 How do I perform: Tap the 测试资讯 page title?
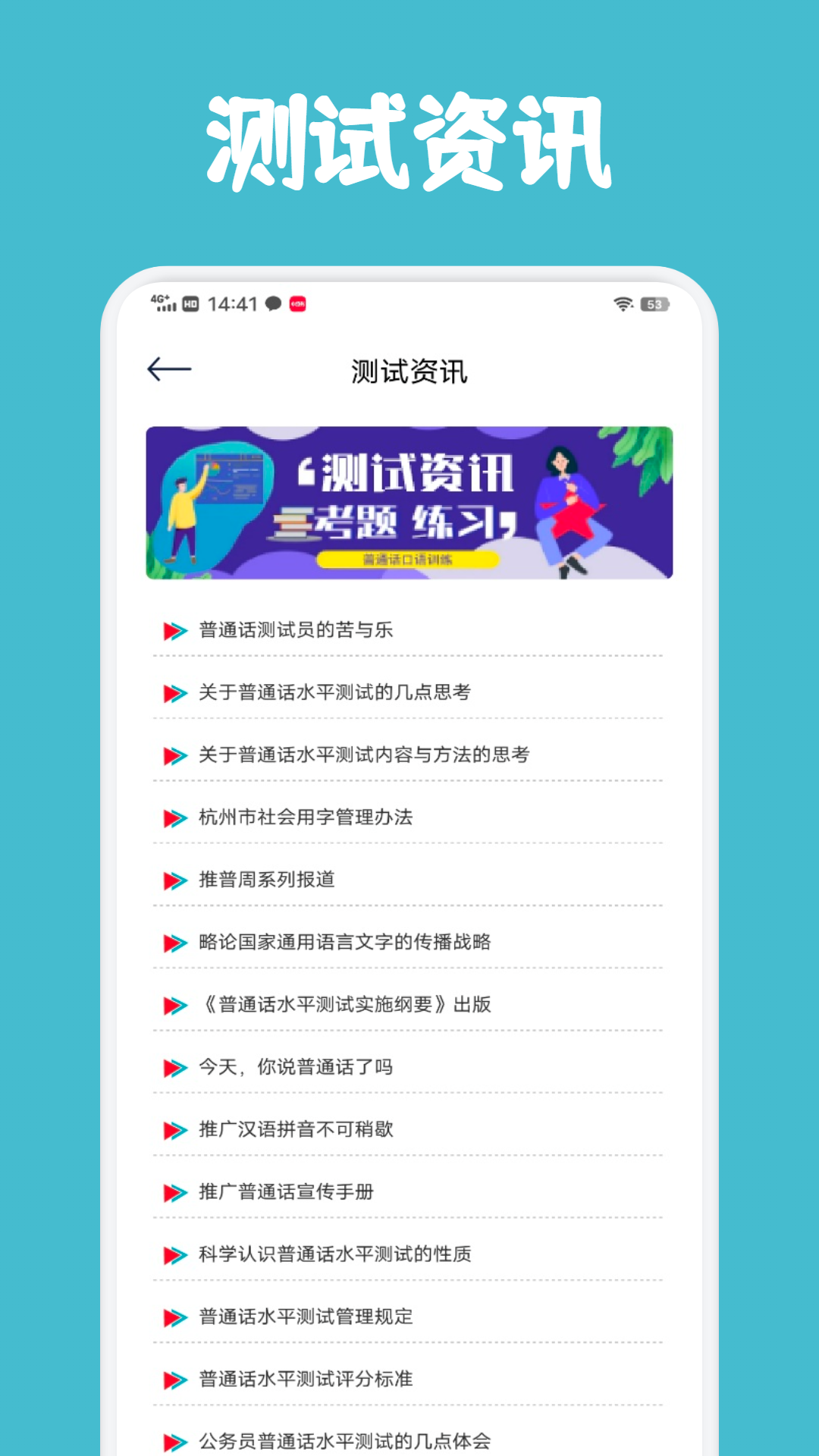point(409,369)
